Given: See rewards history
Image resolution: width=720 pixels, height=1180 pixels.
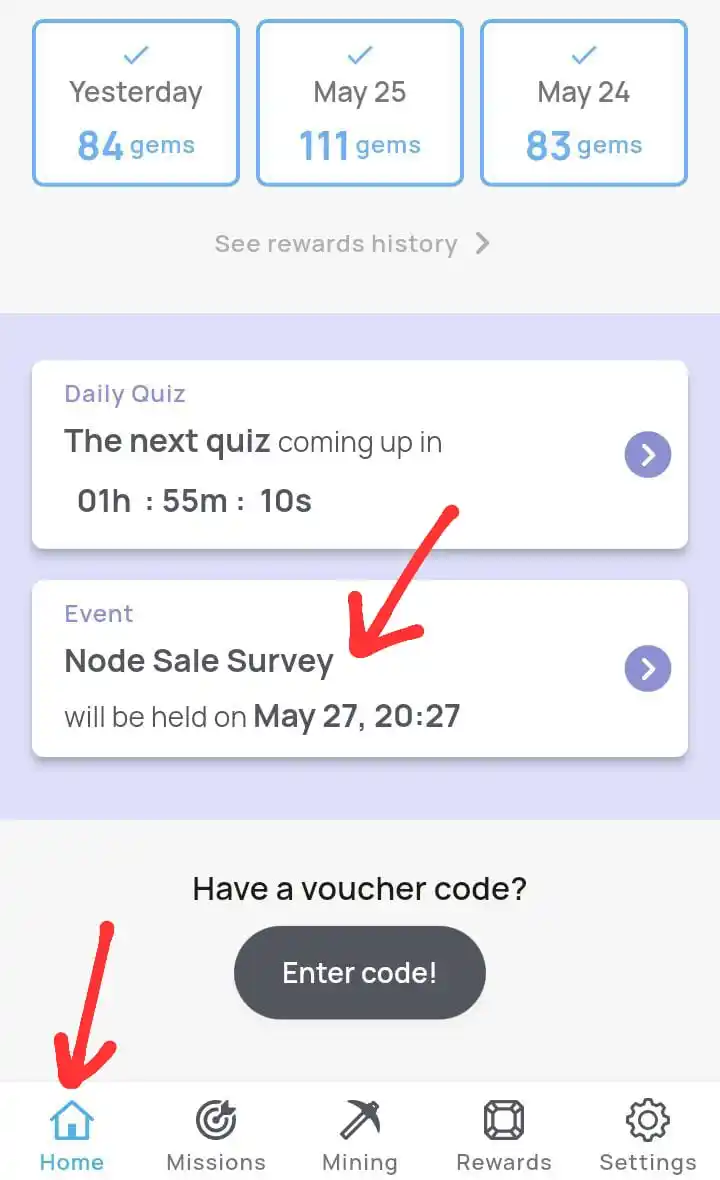Looking at the screenshot, I should (x=352, y=244).
